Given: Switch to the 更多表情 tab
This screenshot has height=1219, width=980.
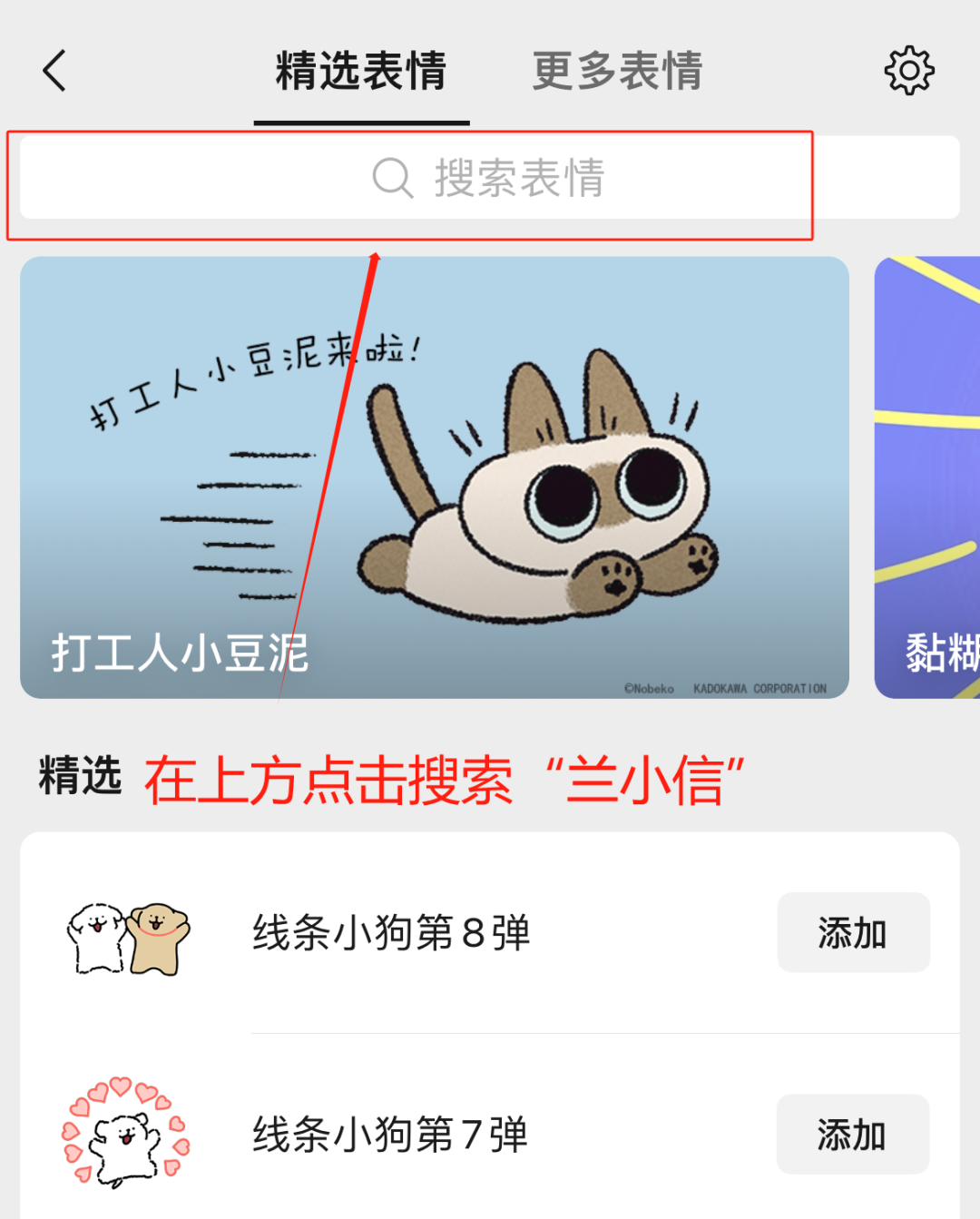Looking at the screenshot, I should 617,71.
